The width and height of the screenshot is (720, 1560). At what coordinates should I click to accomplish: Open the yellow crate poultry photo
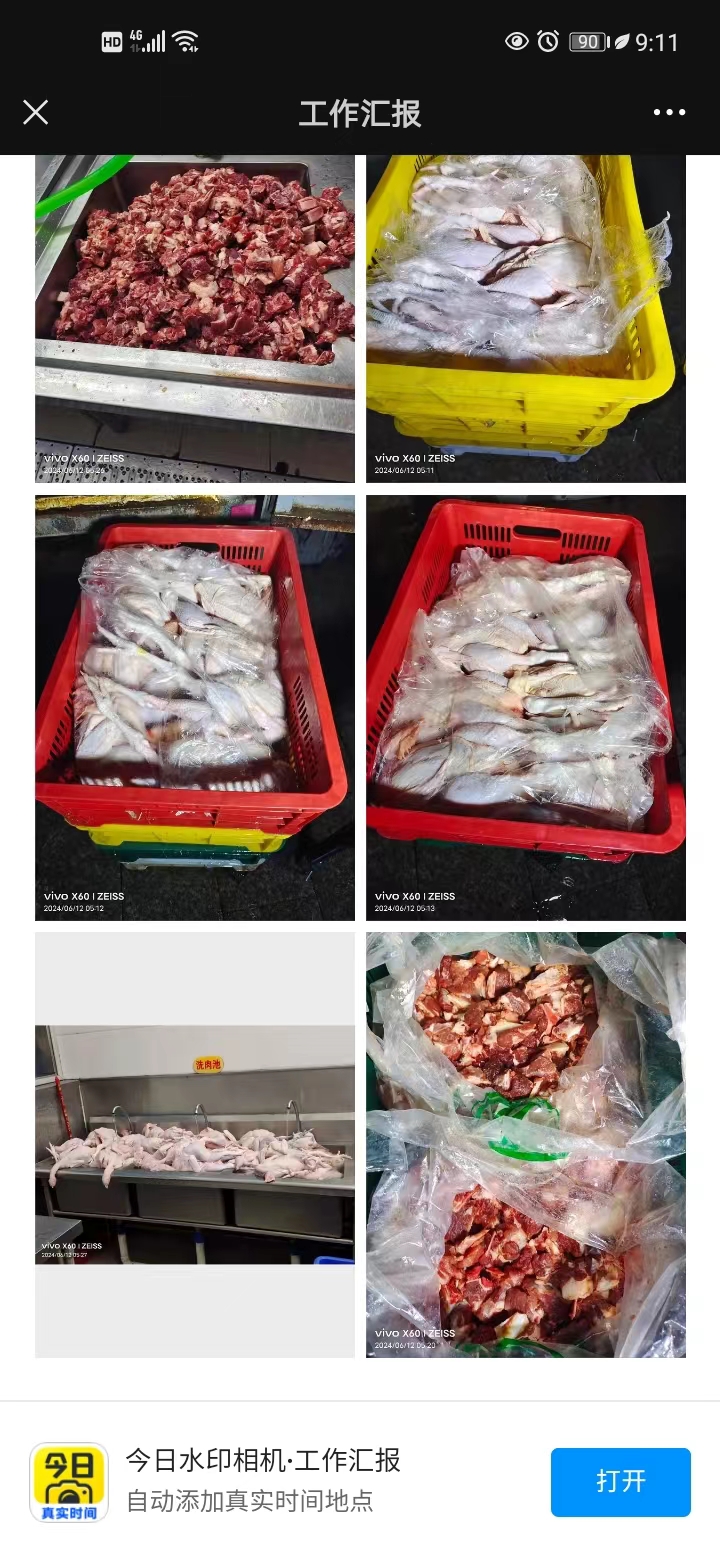tap(525, 318)
